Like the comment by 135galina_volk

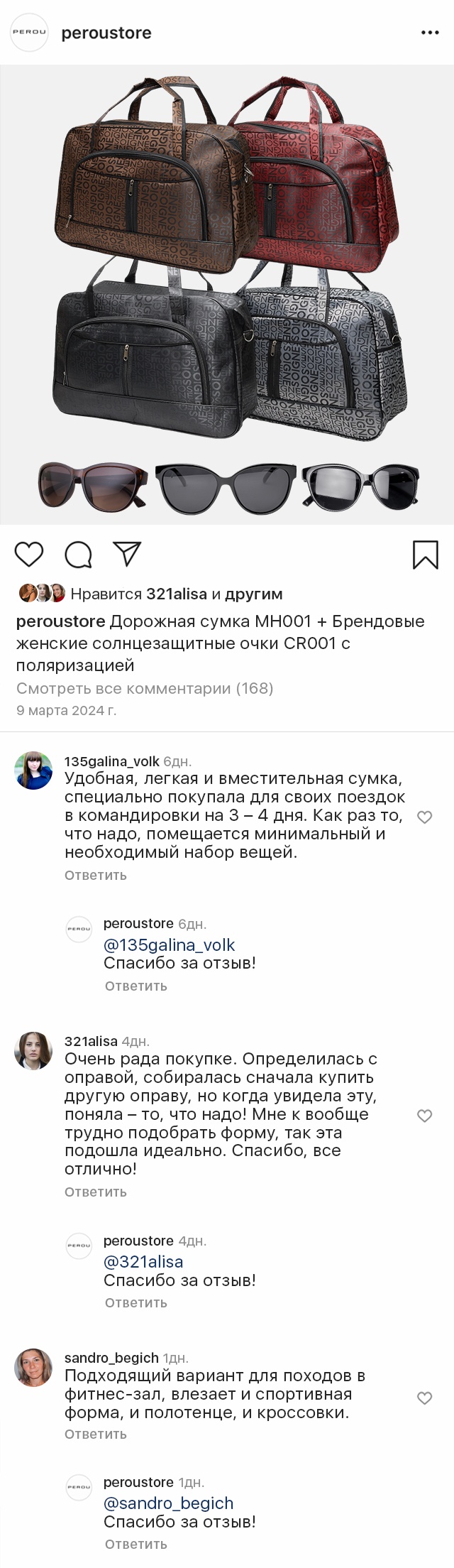click(424, 817)
